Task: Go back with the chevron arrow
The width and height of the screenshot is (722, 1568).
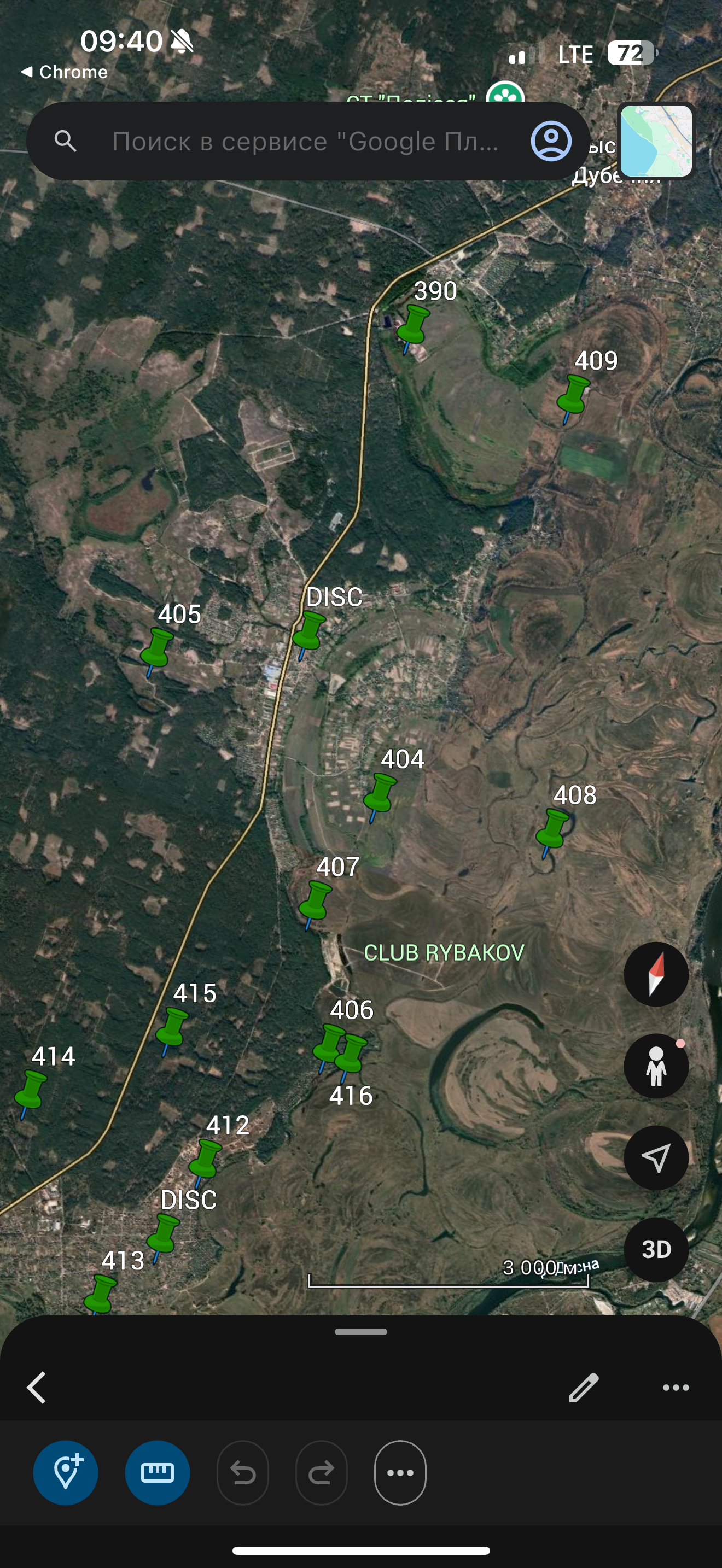Action: click(x=37, y=1387)
